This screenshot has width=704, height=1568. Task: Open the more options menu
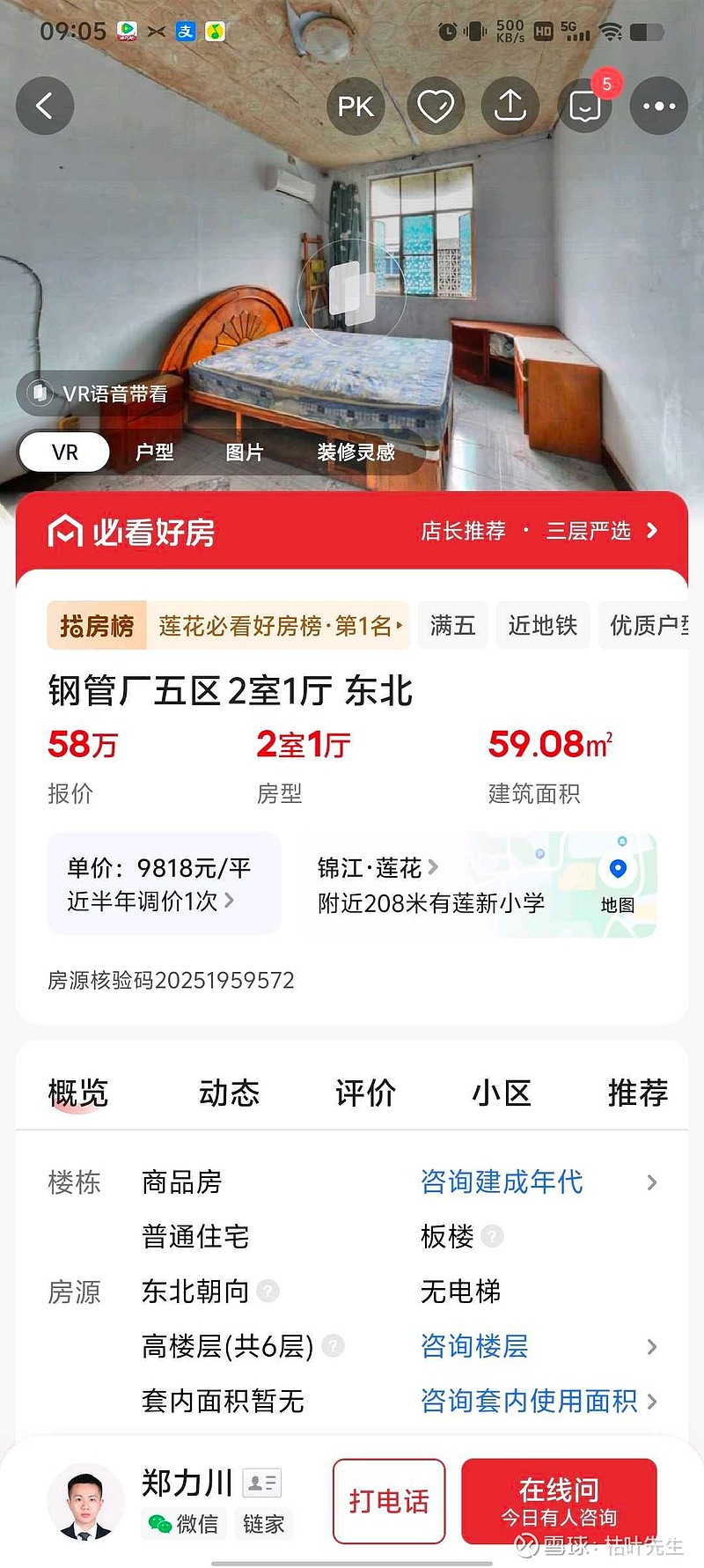tap(658, 105)
